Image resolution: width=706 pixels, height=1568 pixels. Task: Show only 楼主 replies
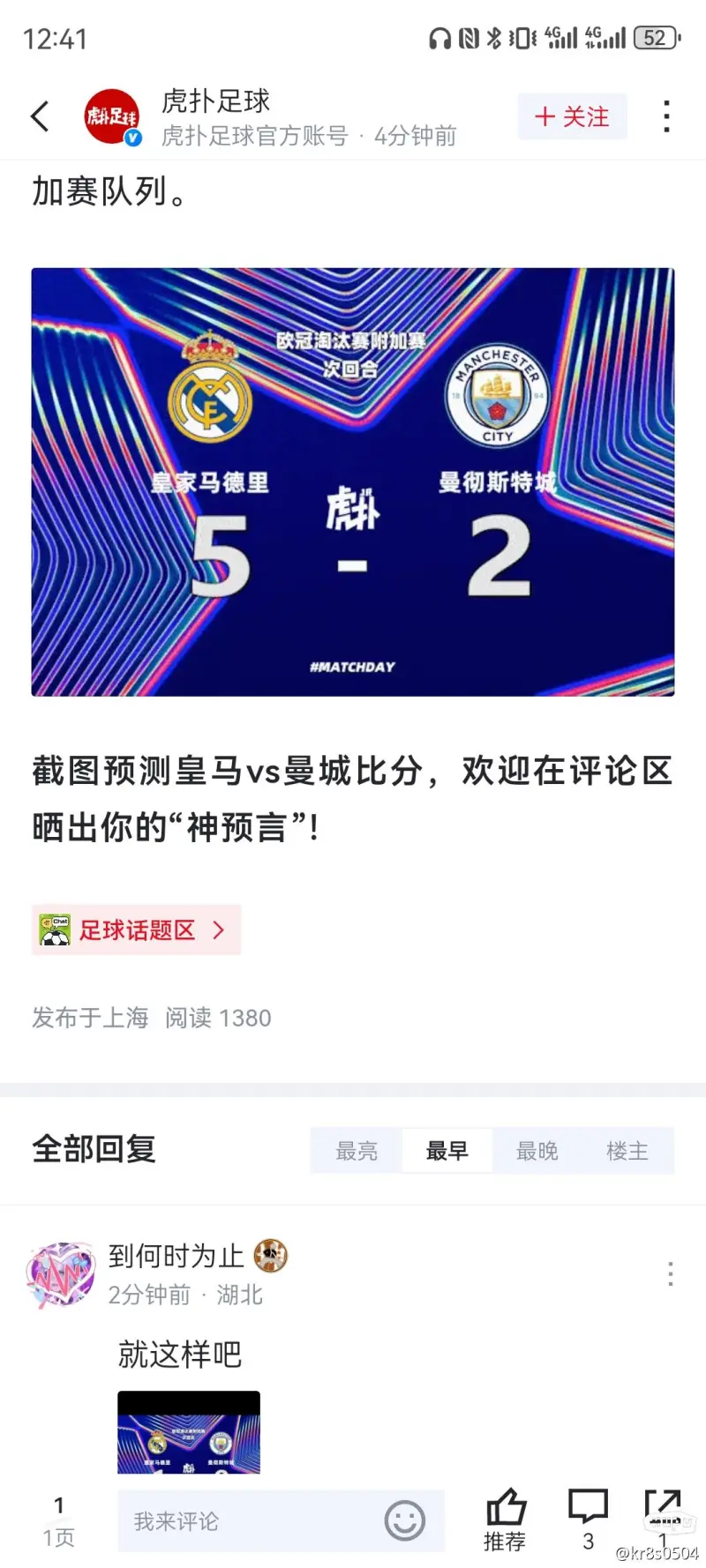(627, 1150)
